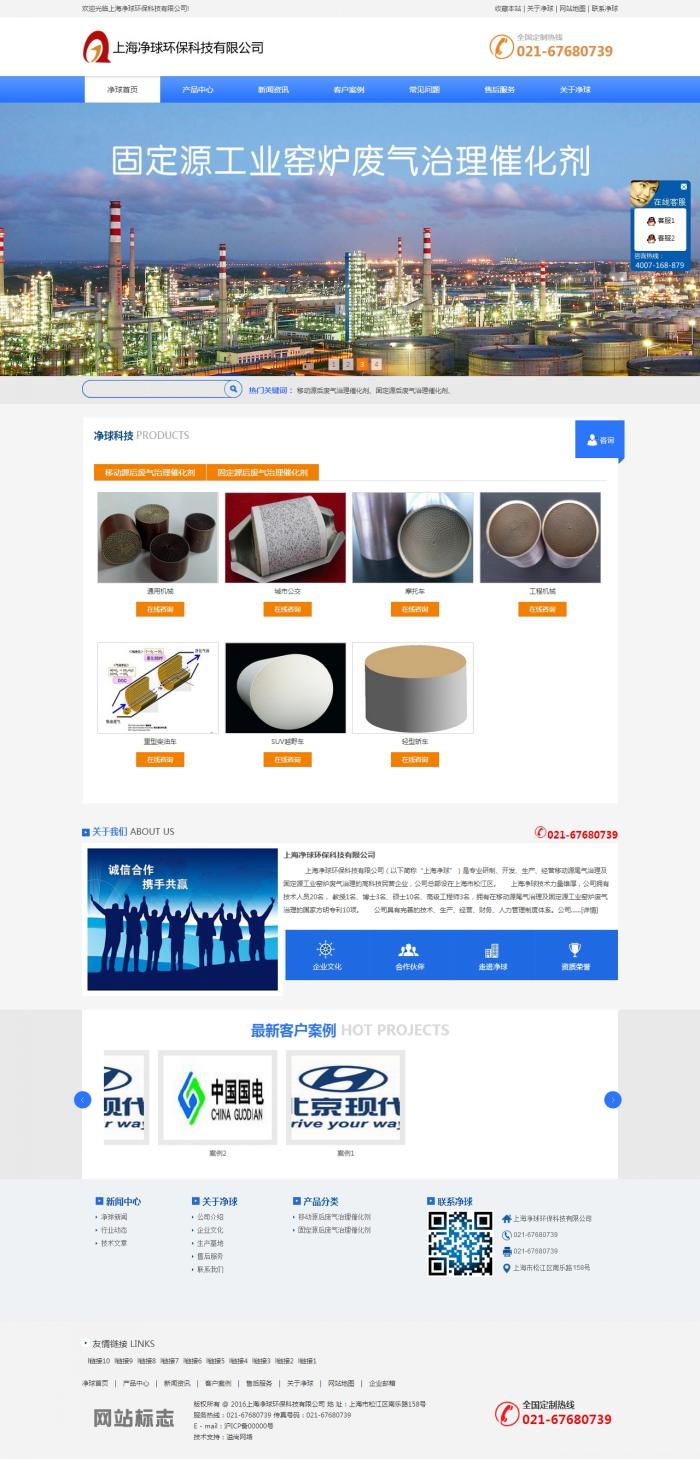This screenshot has width=700, height=1459.
Task: Select the 固定源后废气治理催化剂 product tab
Action: tap(263, 472)
